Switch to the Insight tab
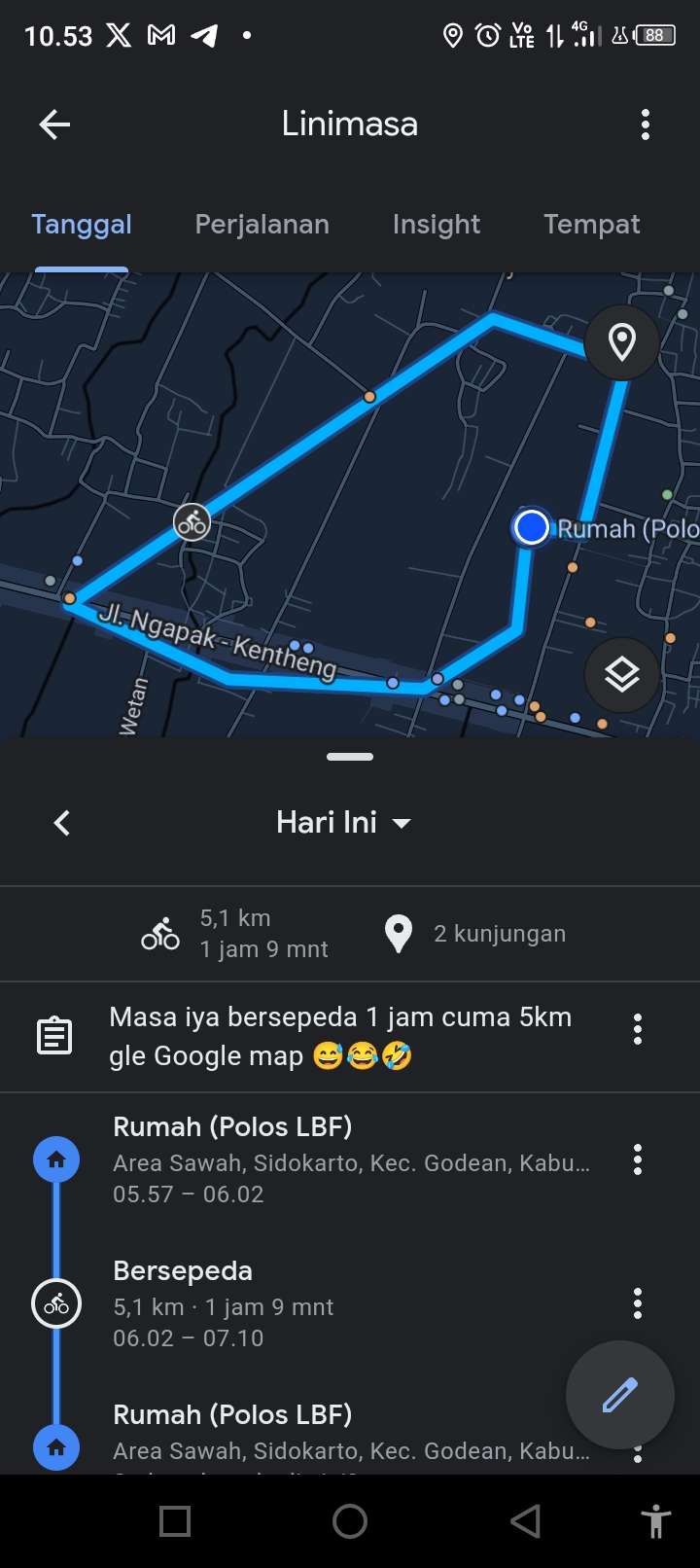 tap(436, 225)
